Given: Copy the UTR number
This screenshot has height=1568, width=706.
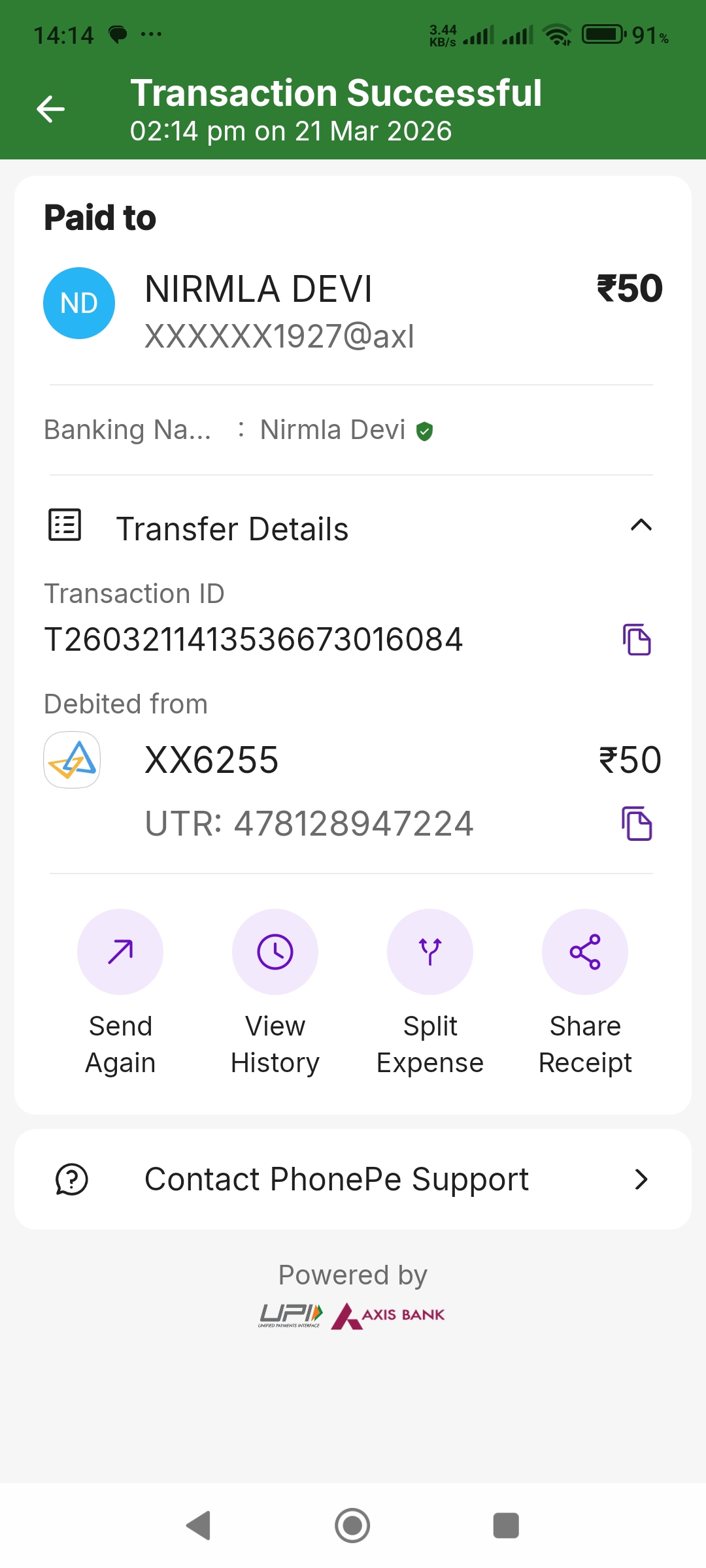Looking at the screenshot, I should (637, 823).
